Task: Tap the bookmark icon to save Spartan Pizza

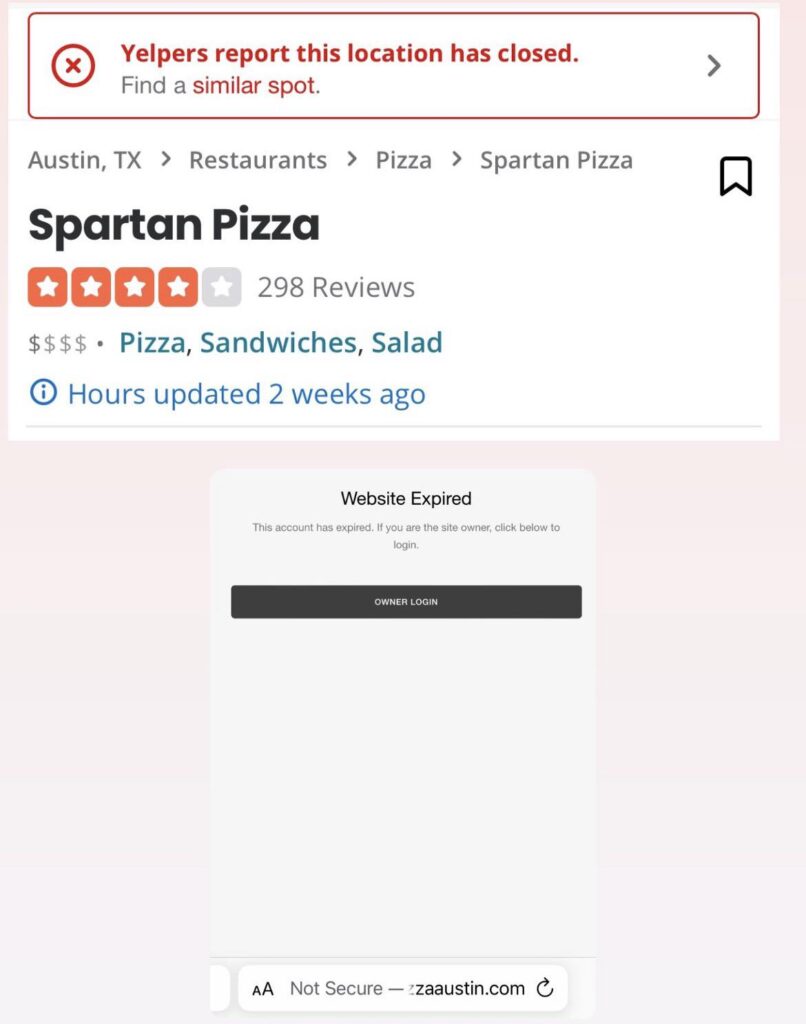Action: [736, 176]
